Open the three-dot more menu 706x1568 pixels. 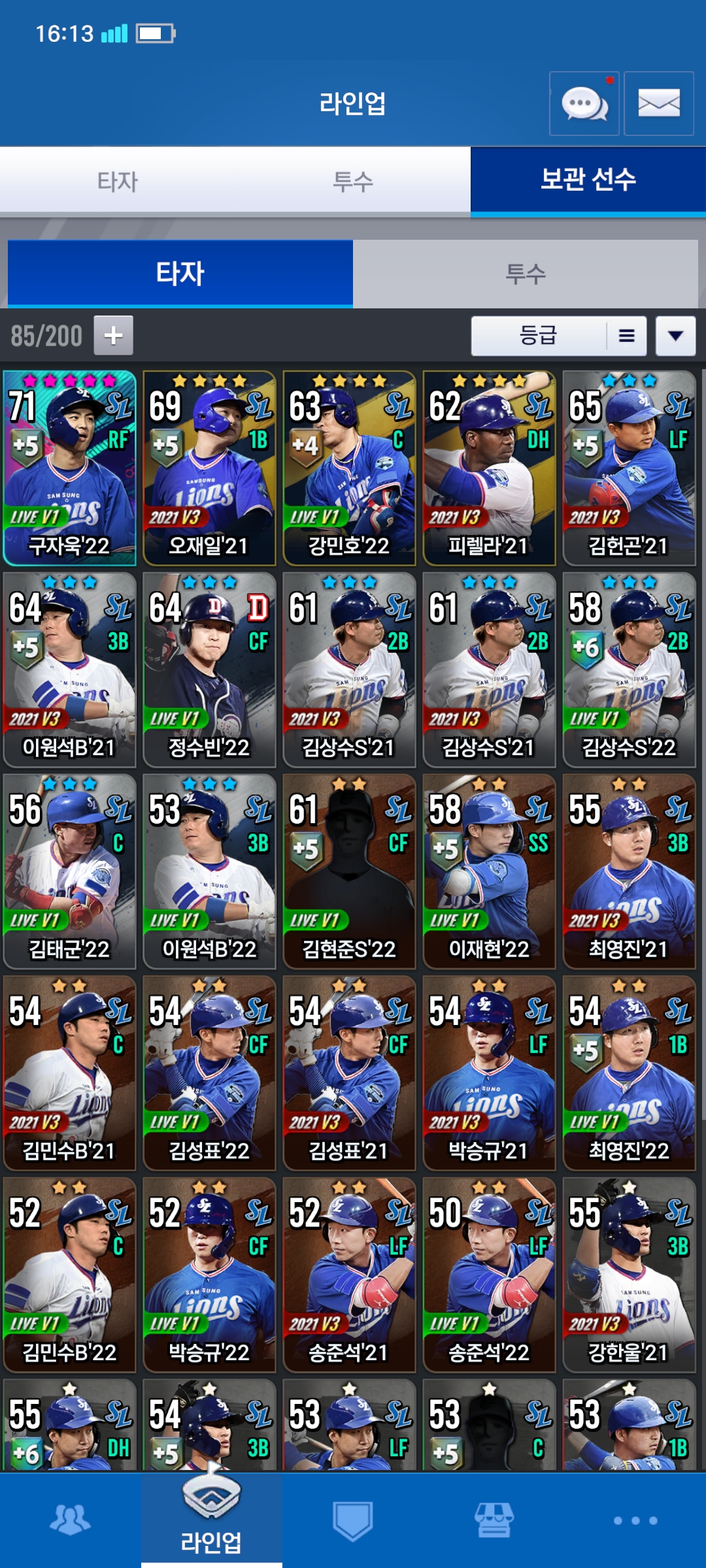point(635,1520)
